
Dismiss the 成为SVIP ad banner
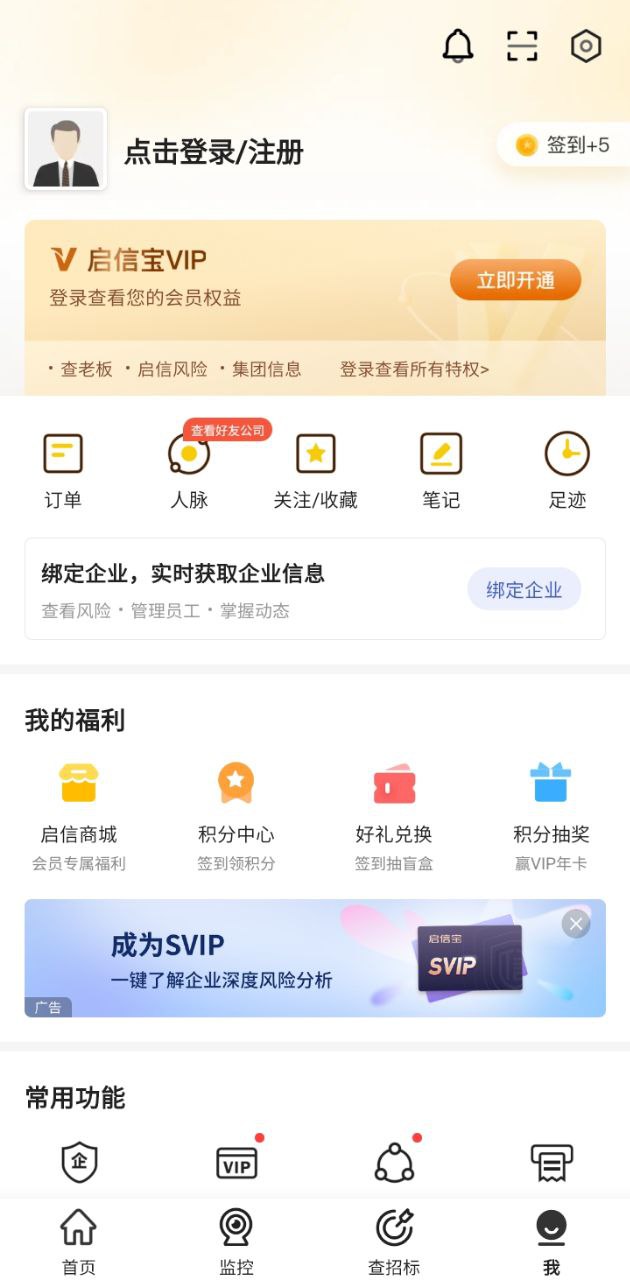[x=575, y=924]
